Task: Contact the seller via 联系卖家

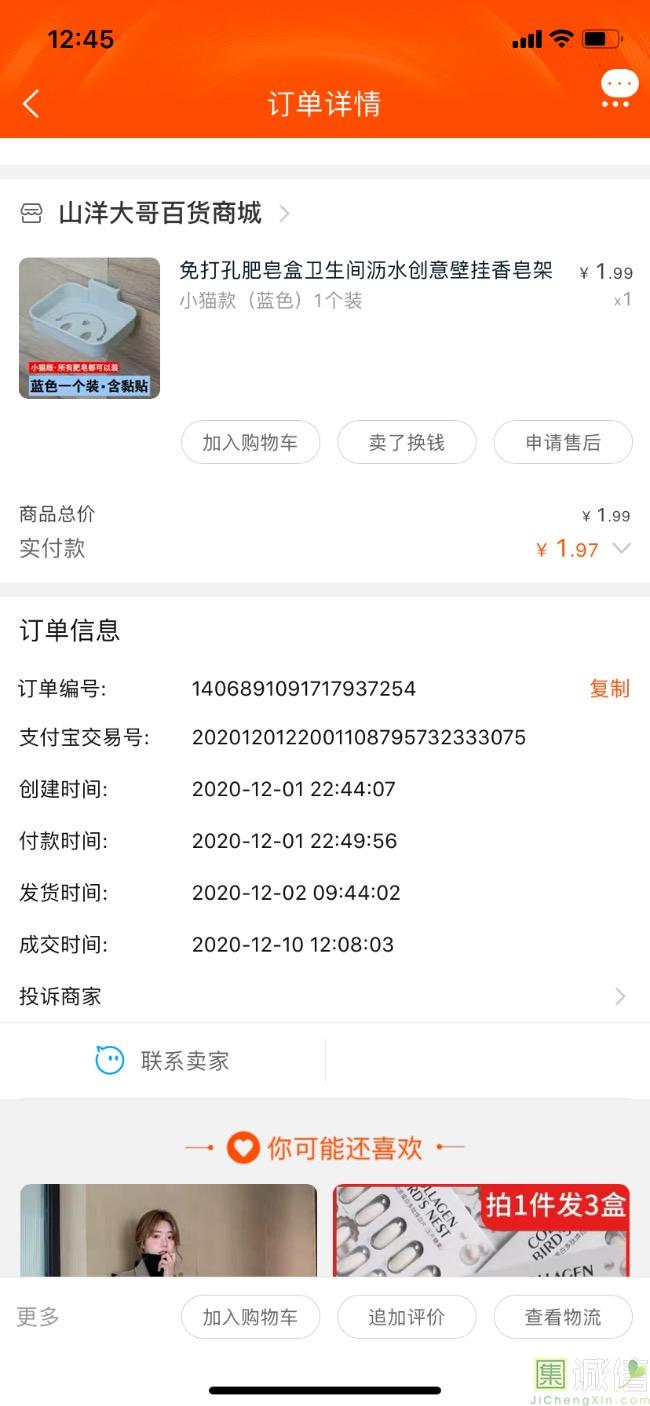Action: (x=163, y=1061)
